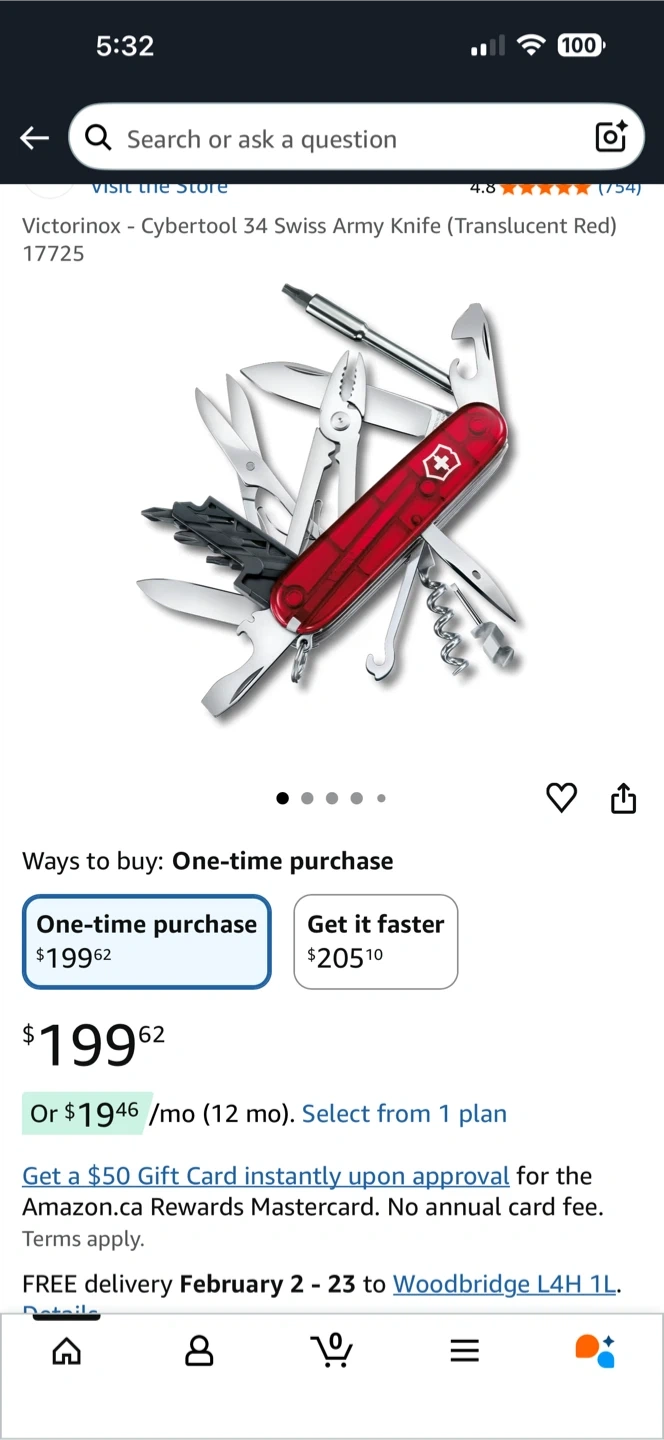Share this product listing

623,798
